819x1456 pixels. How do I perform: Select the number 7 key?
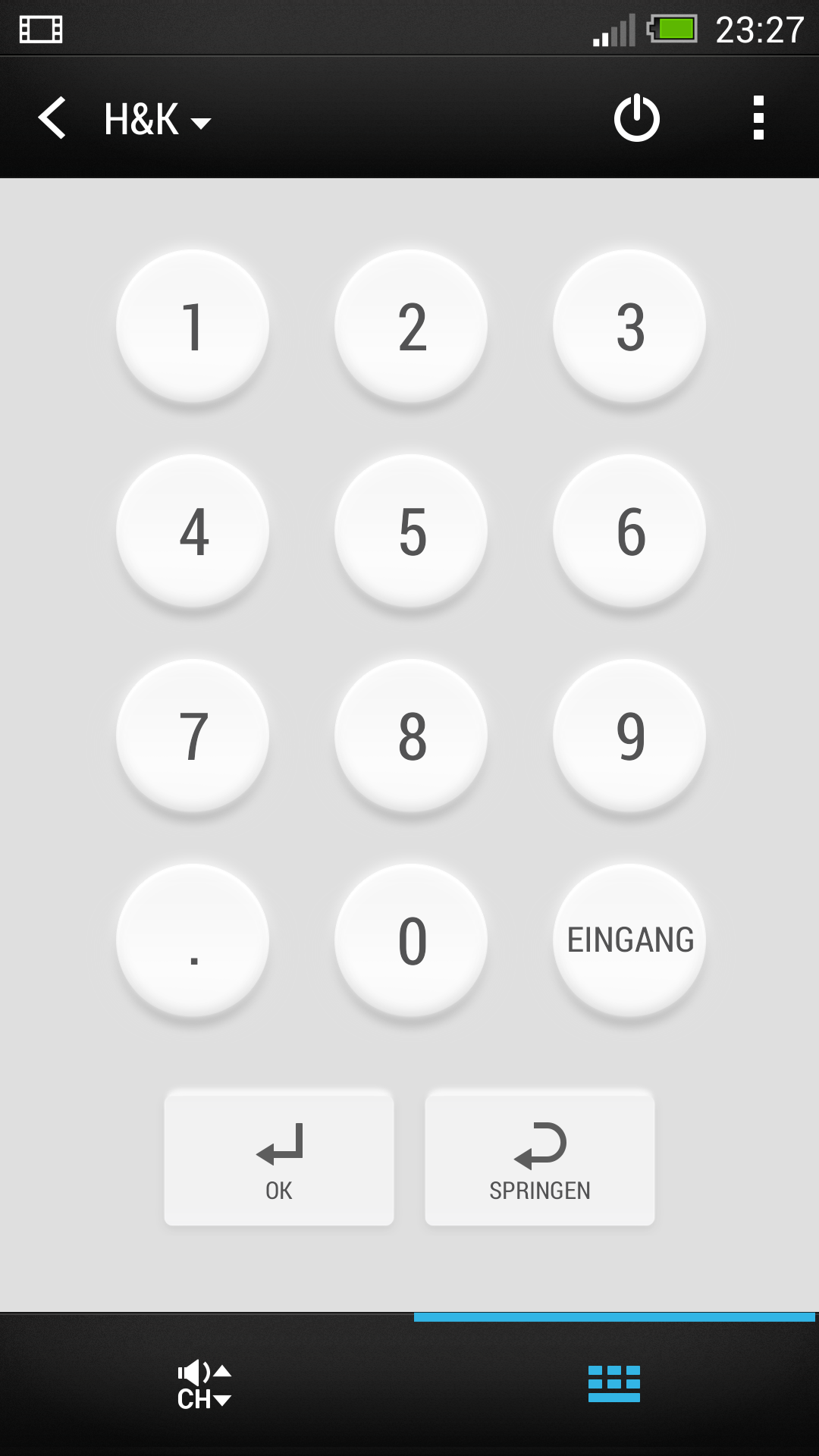193,736
